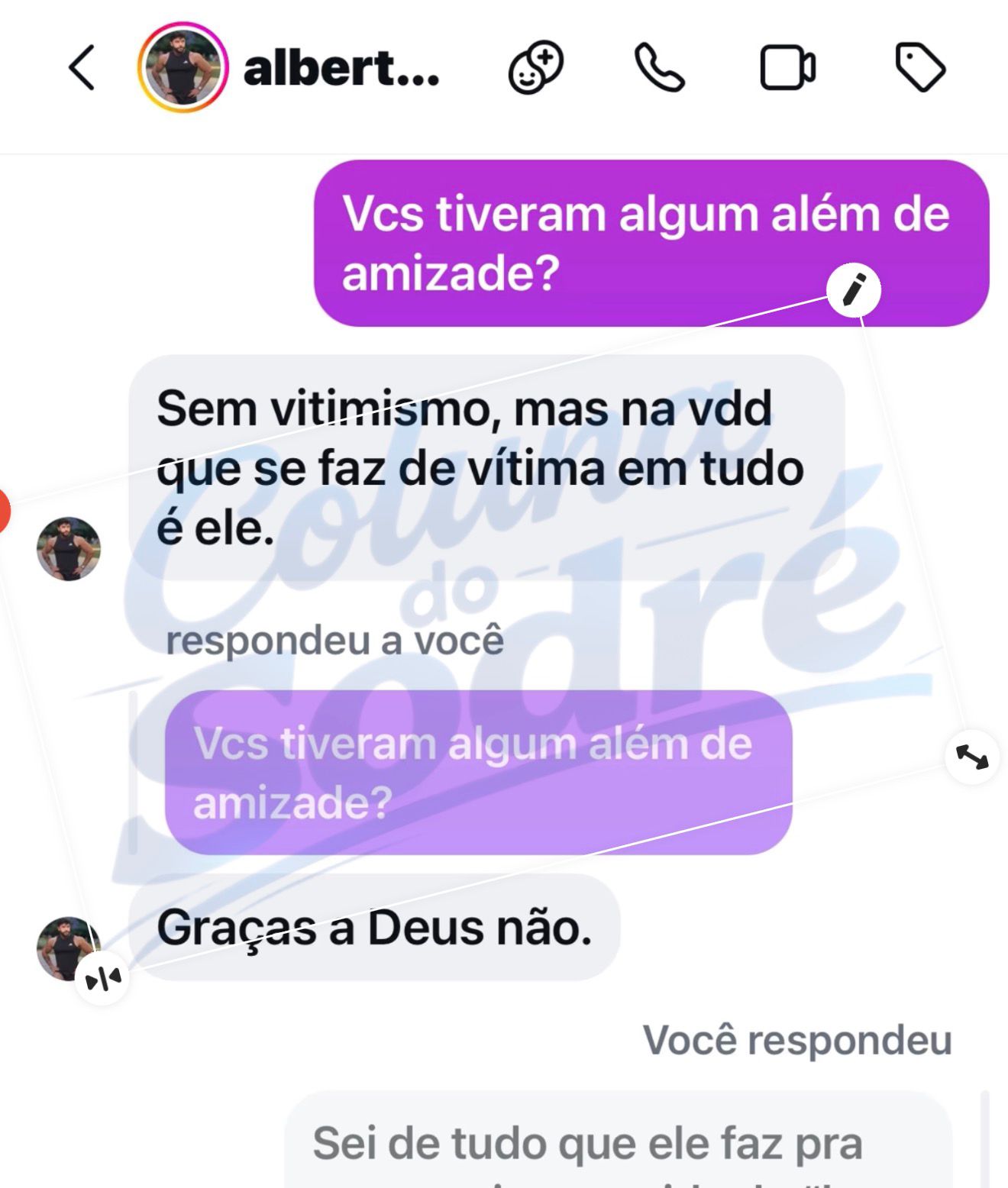Open the avatar sticker creator icon
Screen dimensions: 1008x1188
coord(536,68)
